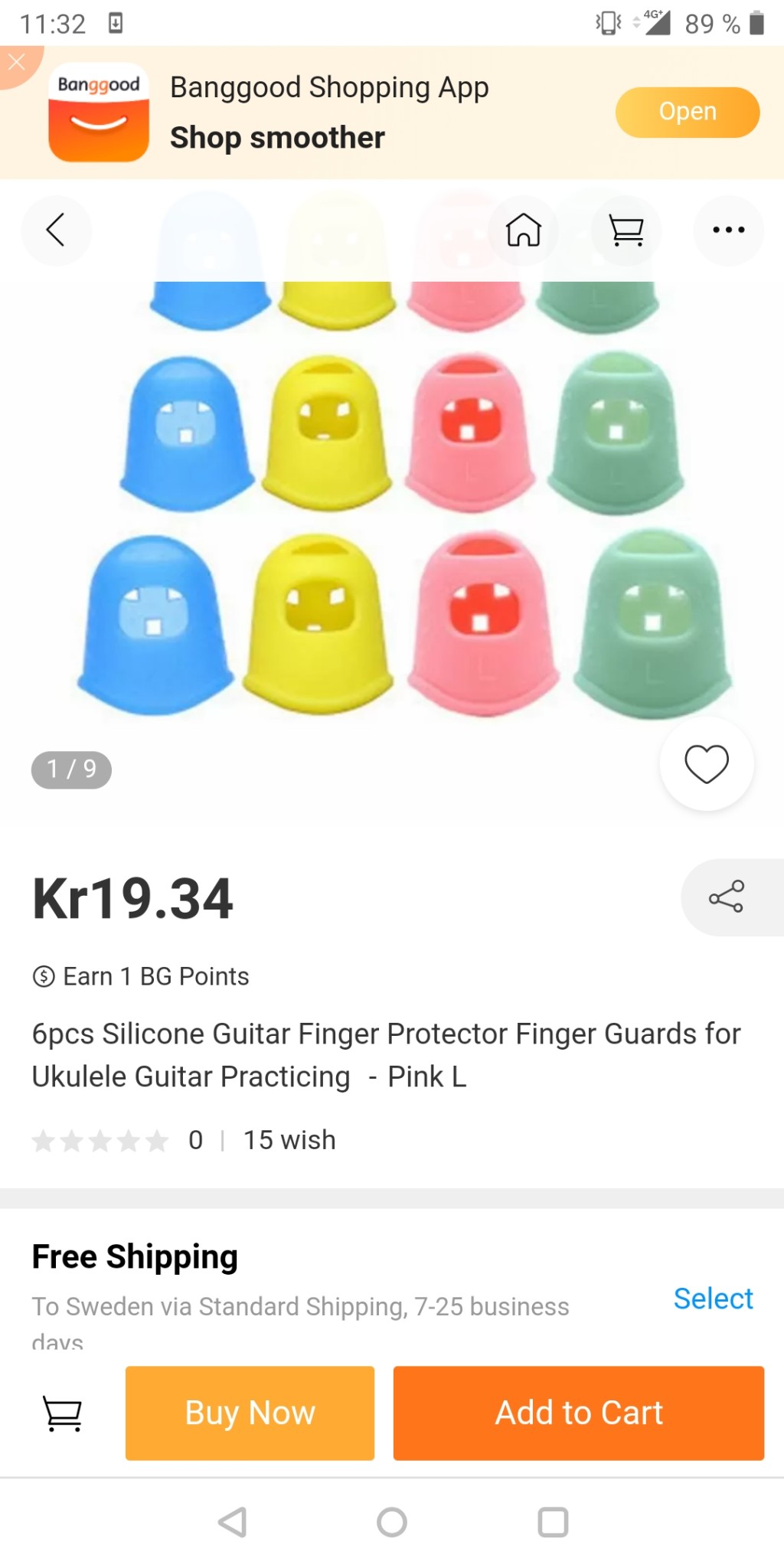Dismiss the Banggood app banner

click(x=17, y=63)
